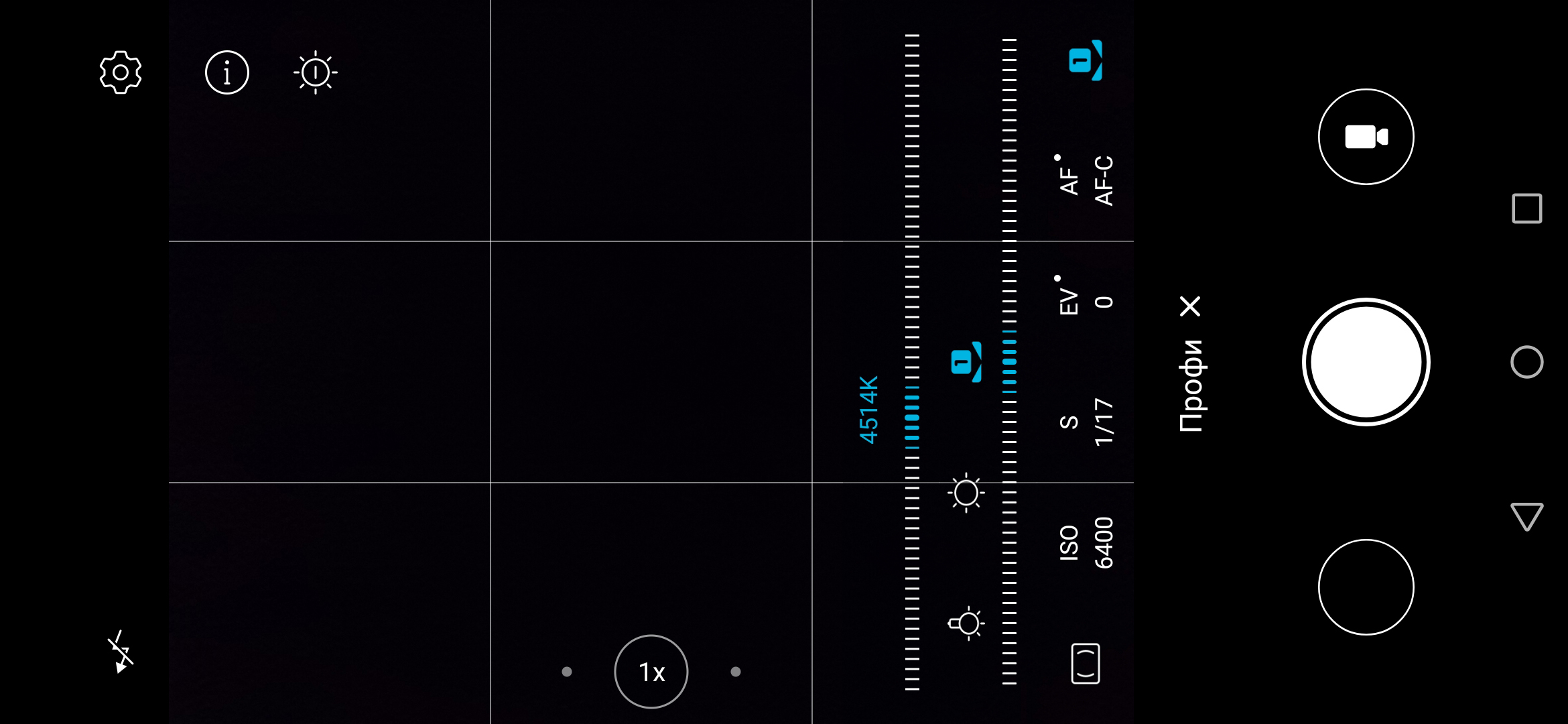Close Профи mode with the X
The image size is (1568, 724).
[1191, 306]
